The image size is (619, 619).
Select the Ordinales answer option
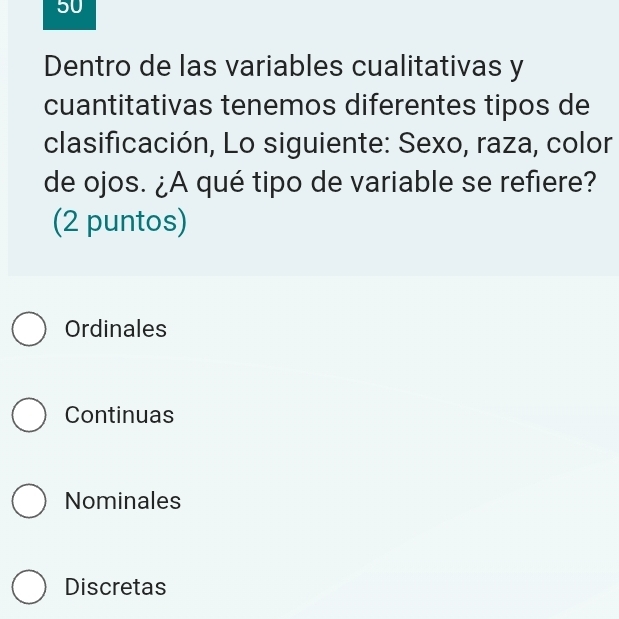(x=30, y=329)
